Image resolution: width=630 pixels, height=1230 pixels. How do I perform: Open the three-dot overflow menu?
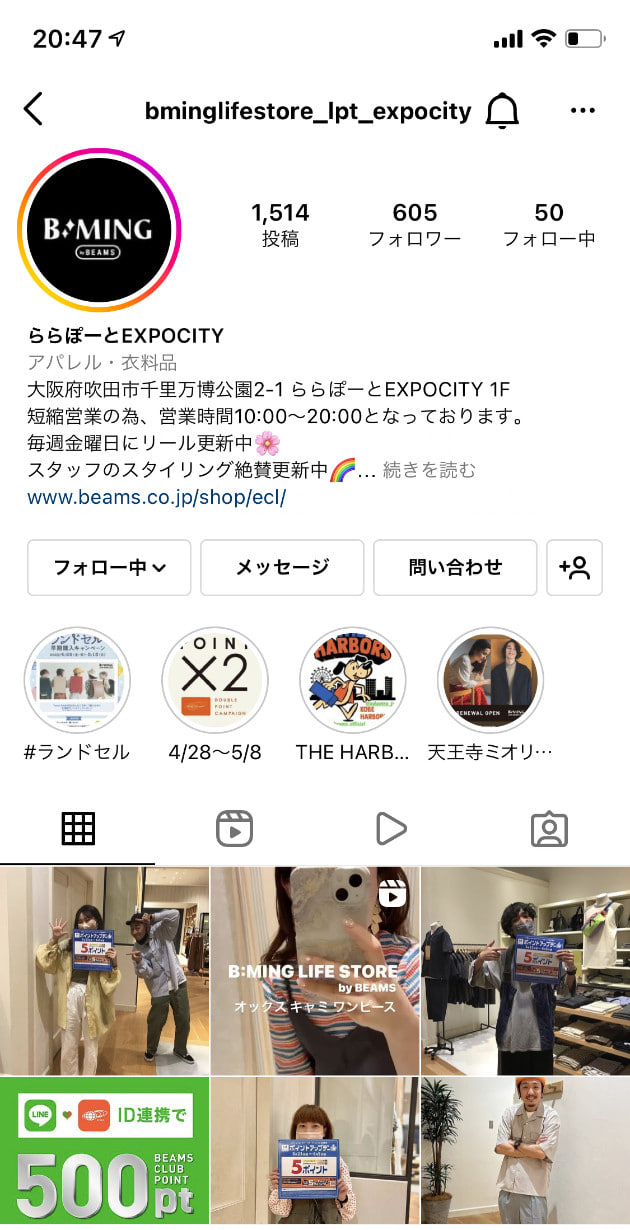(x=582, y=111)
